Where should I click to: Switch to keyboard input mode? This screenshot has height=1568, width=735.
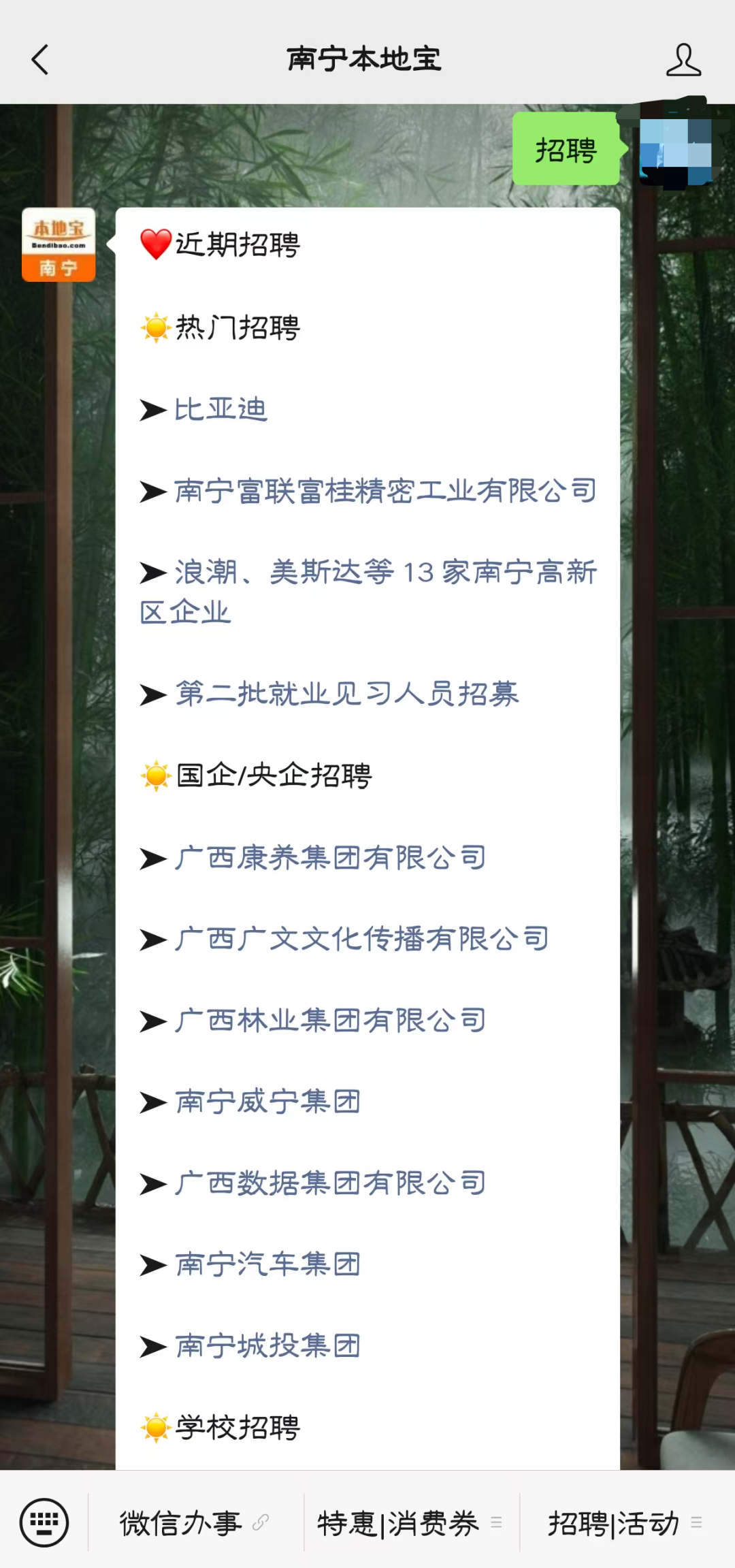[44, 1522]
